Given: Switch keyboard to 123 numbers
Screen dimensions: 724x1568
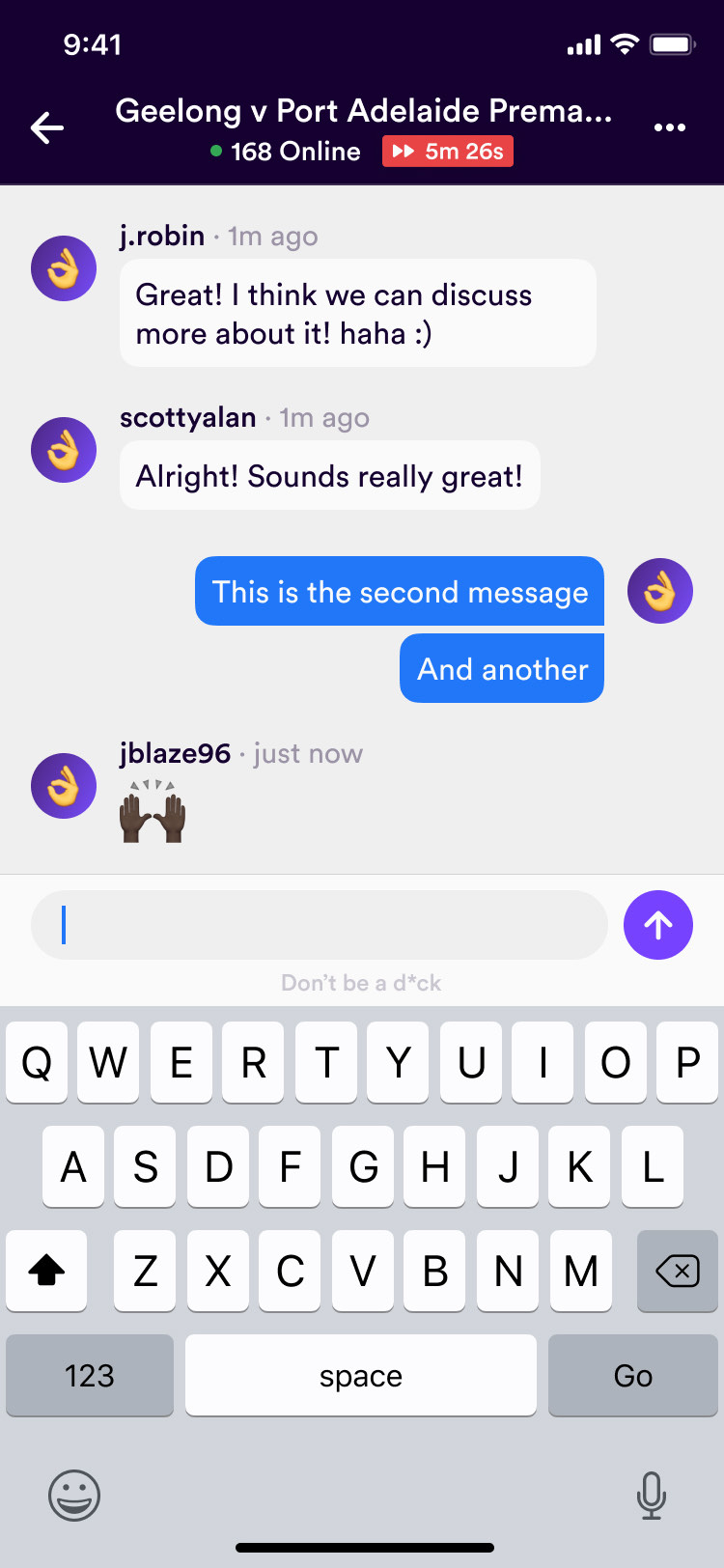Looking at the screenshot, I should 90,1375.
